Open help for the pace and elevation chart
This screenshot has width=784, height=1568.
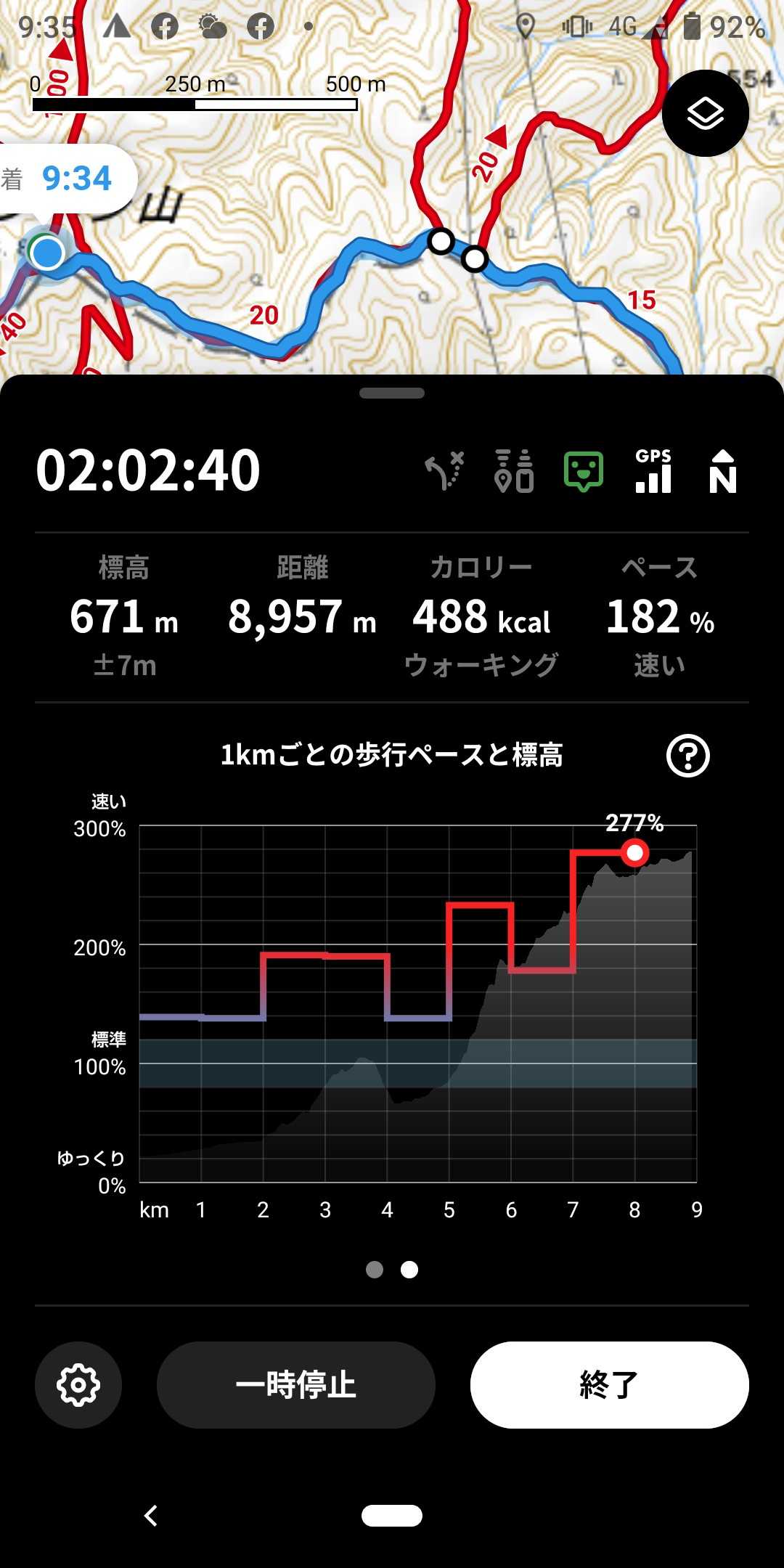(x=687, y=756)
